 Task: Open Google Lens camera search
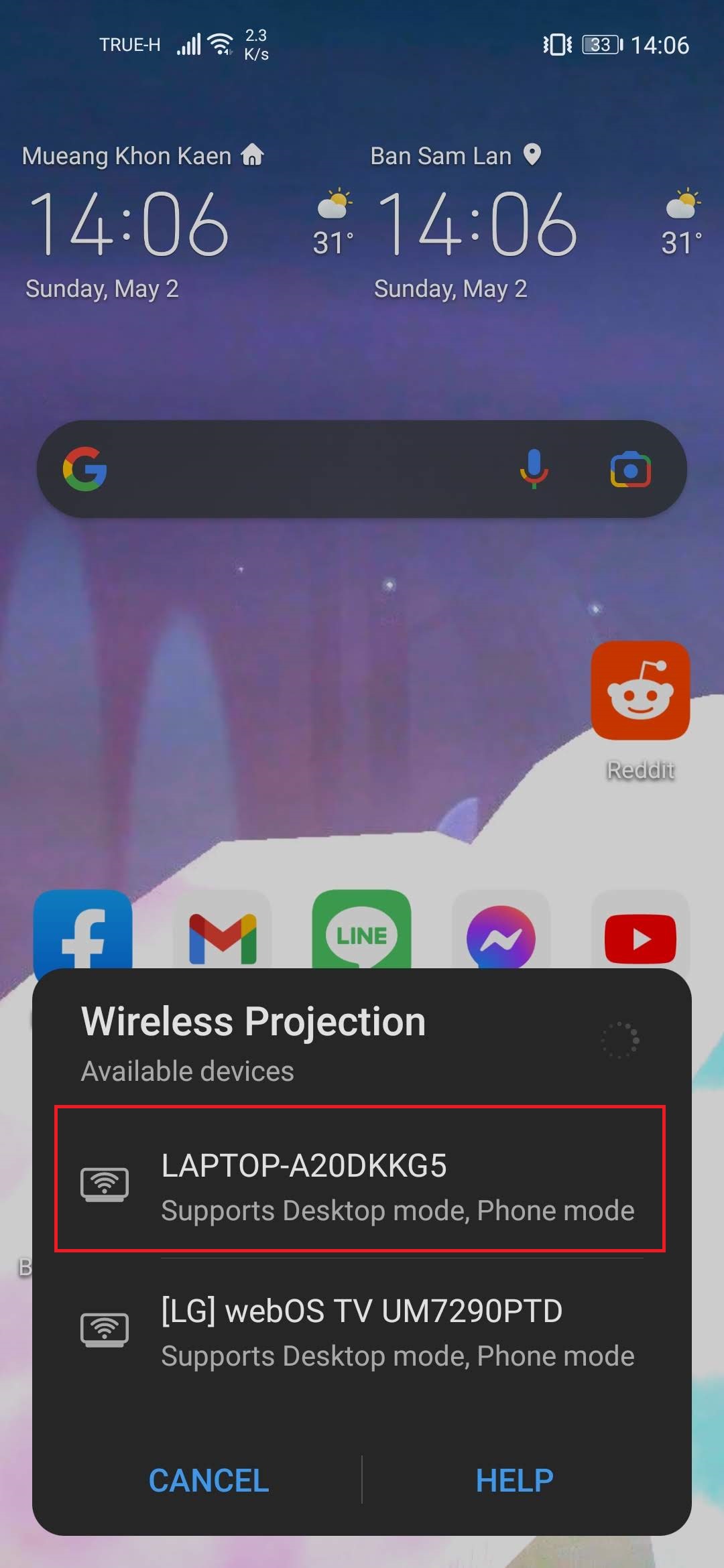[630, 470]
